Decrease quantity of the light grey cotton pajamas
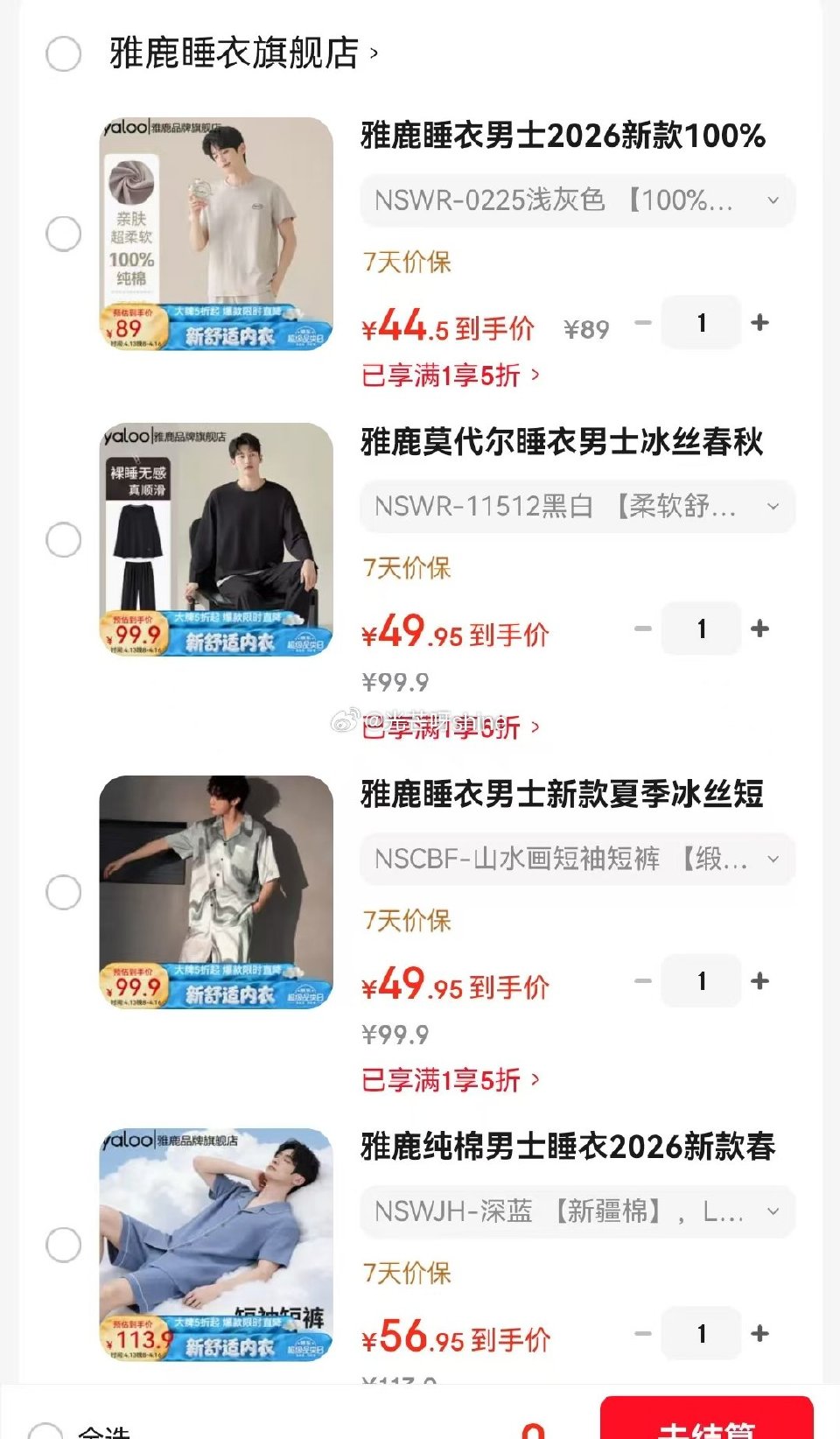This screenshot has height=1439, width=840. pyautogui.click(x=643, y=323)
